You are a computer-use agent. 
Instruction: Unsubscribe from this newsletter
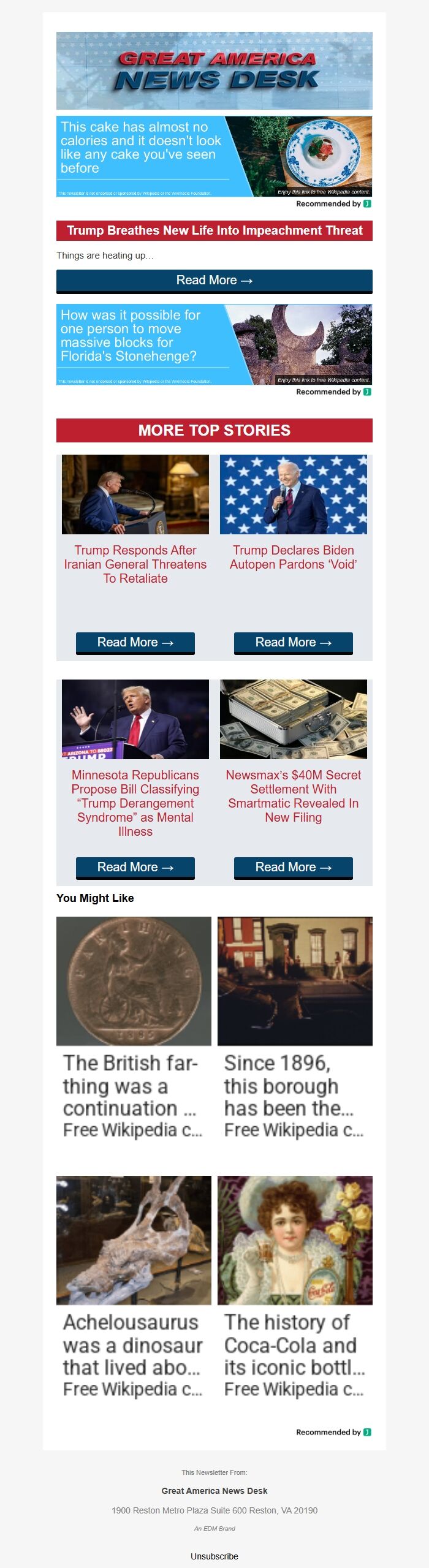pos(214,1556)
